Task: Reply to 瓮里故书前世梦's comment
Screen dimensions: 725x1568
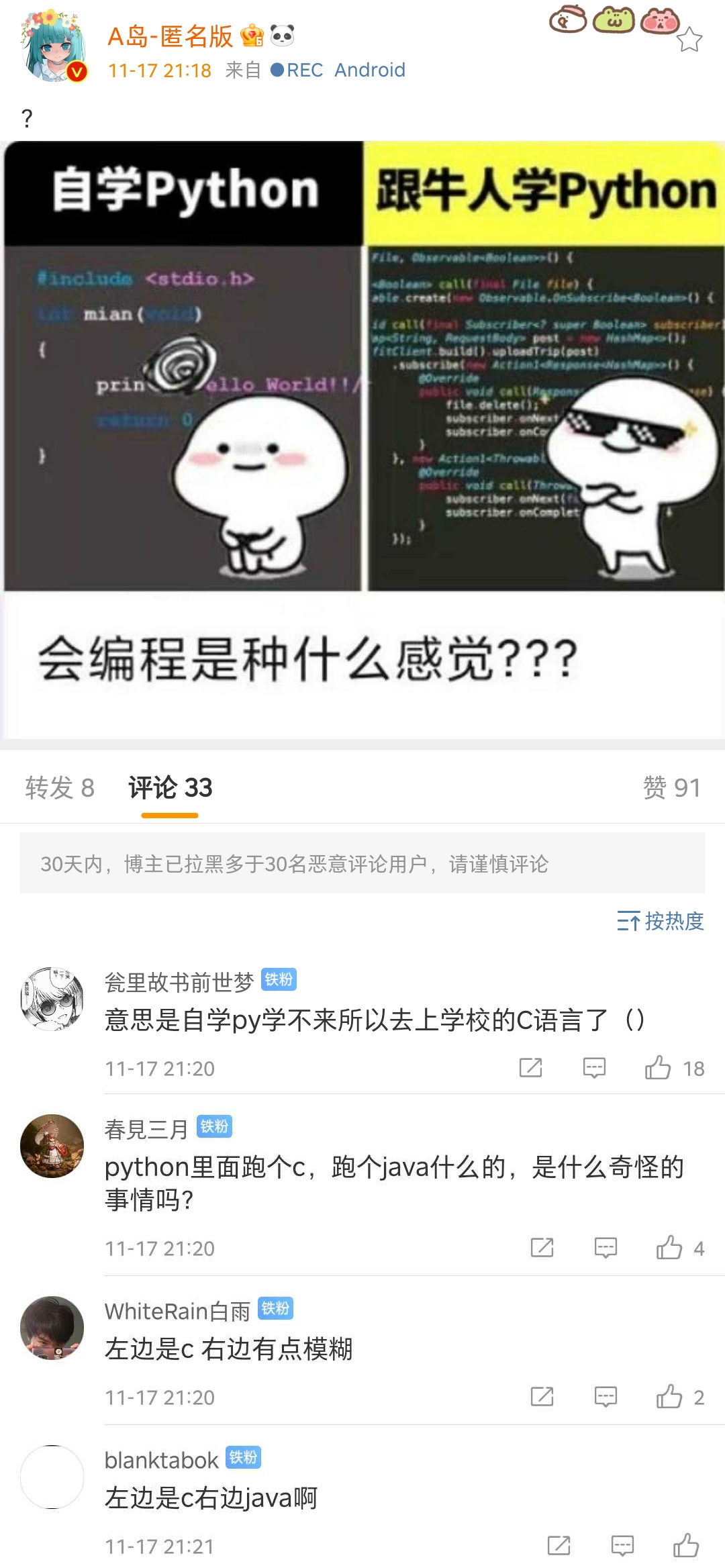Action: coord(594,1067)
